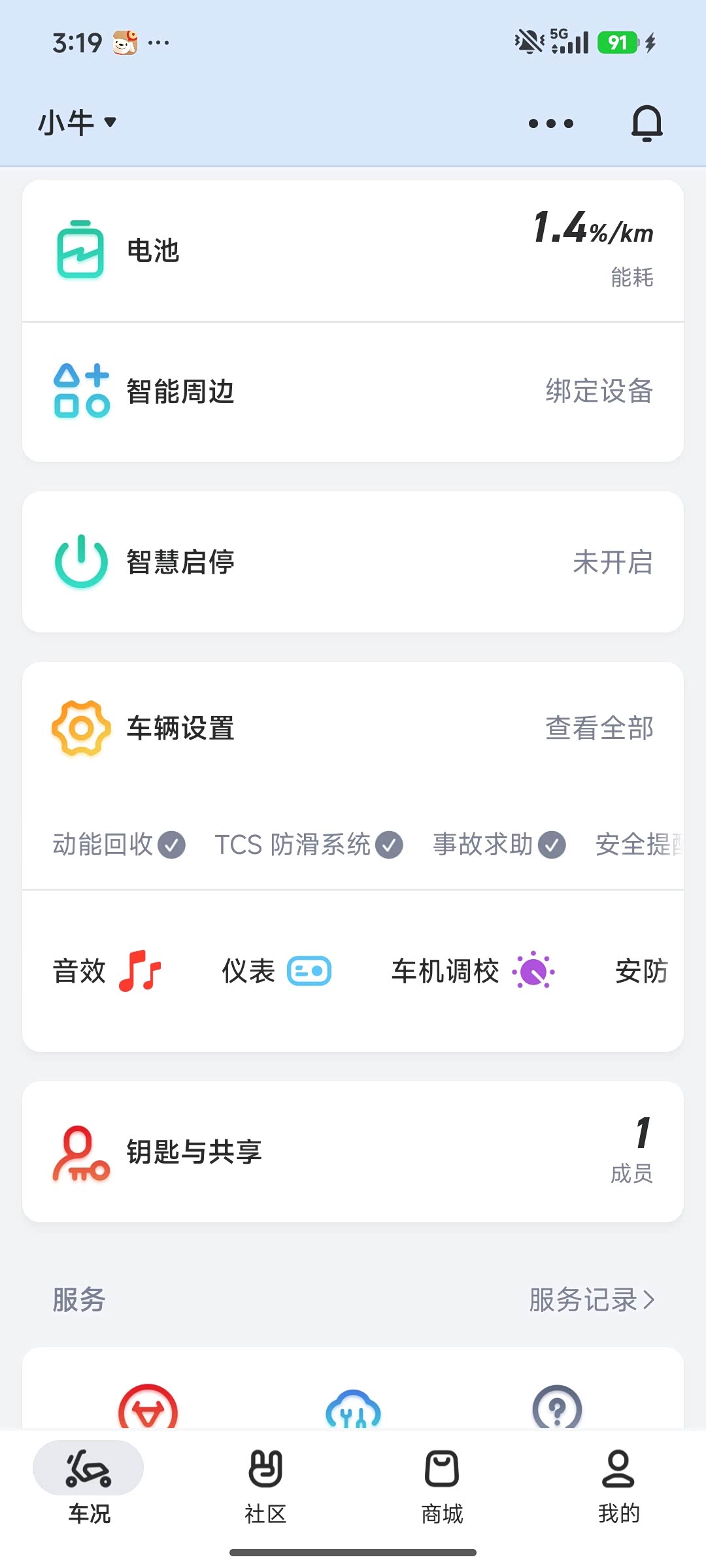Image resolution: width=706 pixels, height=1568 pixels.
Task: Switch to the 我的 profile tab
Action: point(618,1483)
